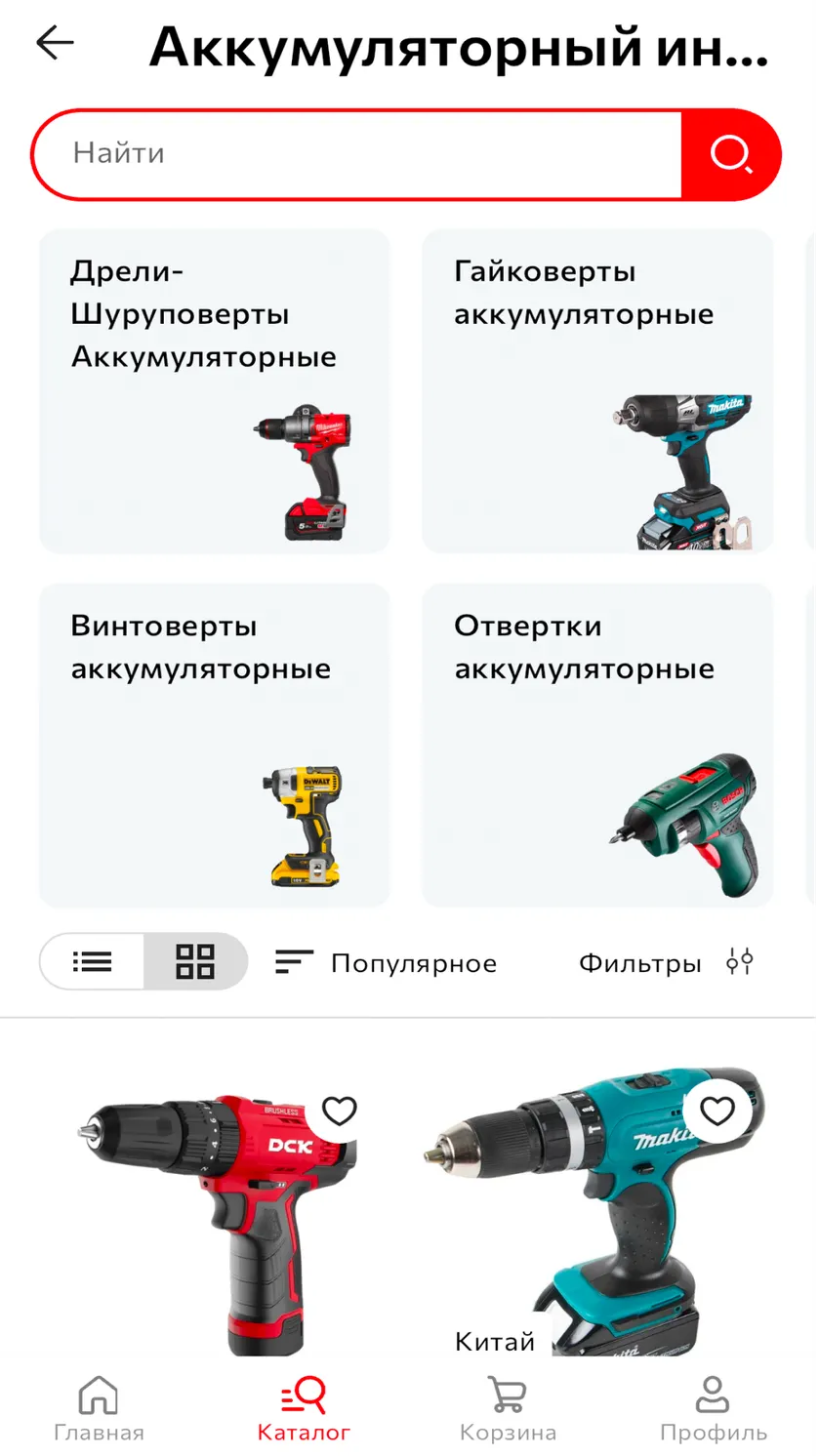
Task: Select the Каталог tab
Action: click(304, 1409)
